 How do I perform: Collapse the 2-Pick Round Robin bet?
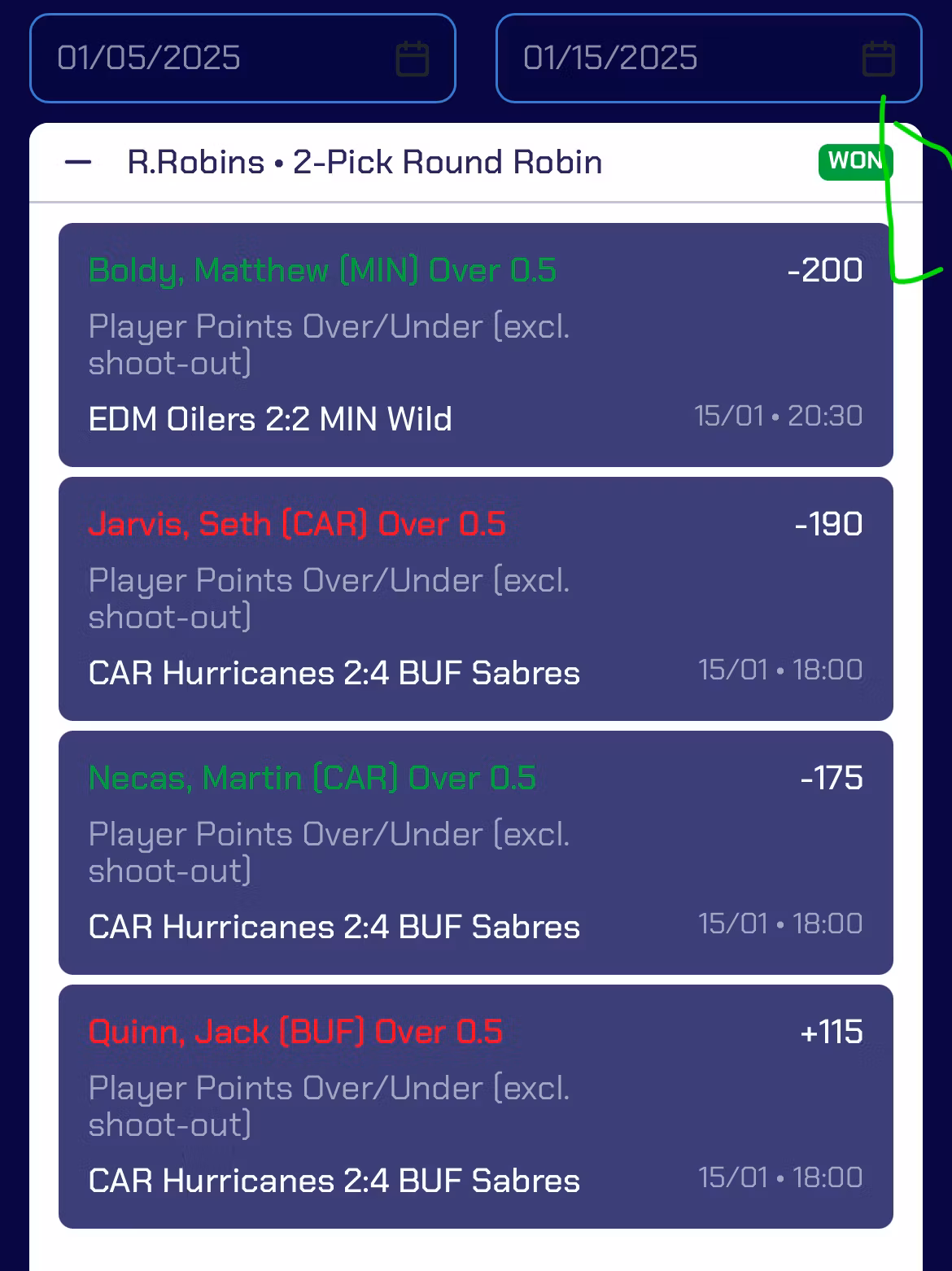[78, 163]
